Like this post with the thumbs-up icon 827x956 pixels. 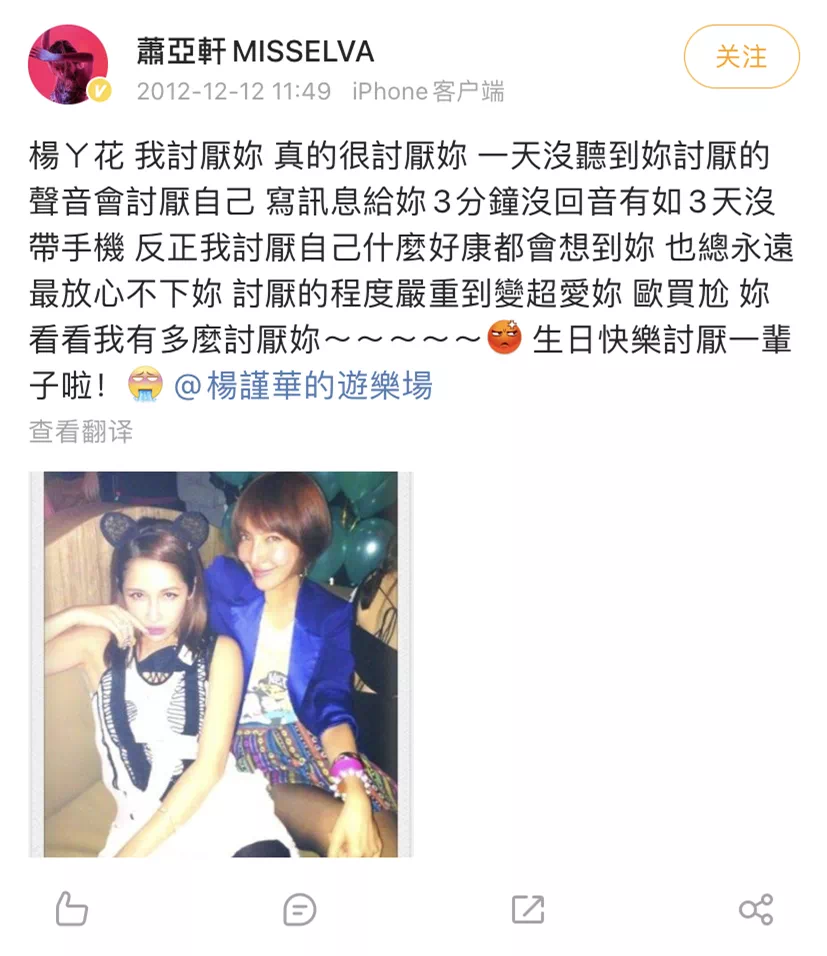point(71,908)
